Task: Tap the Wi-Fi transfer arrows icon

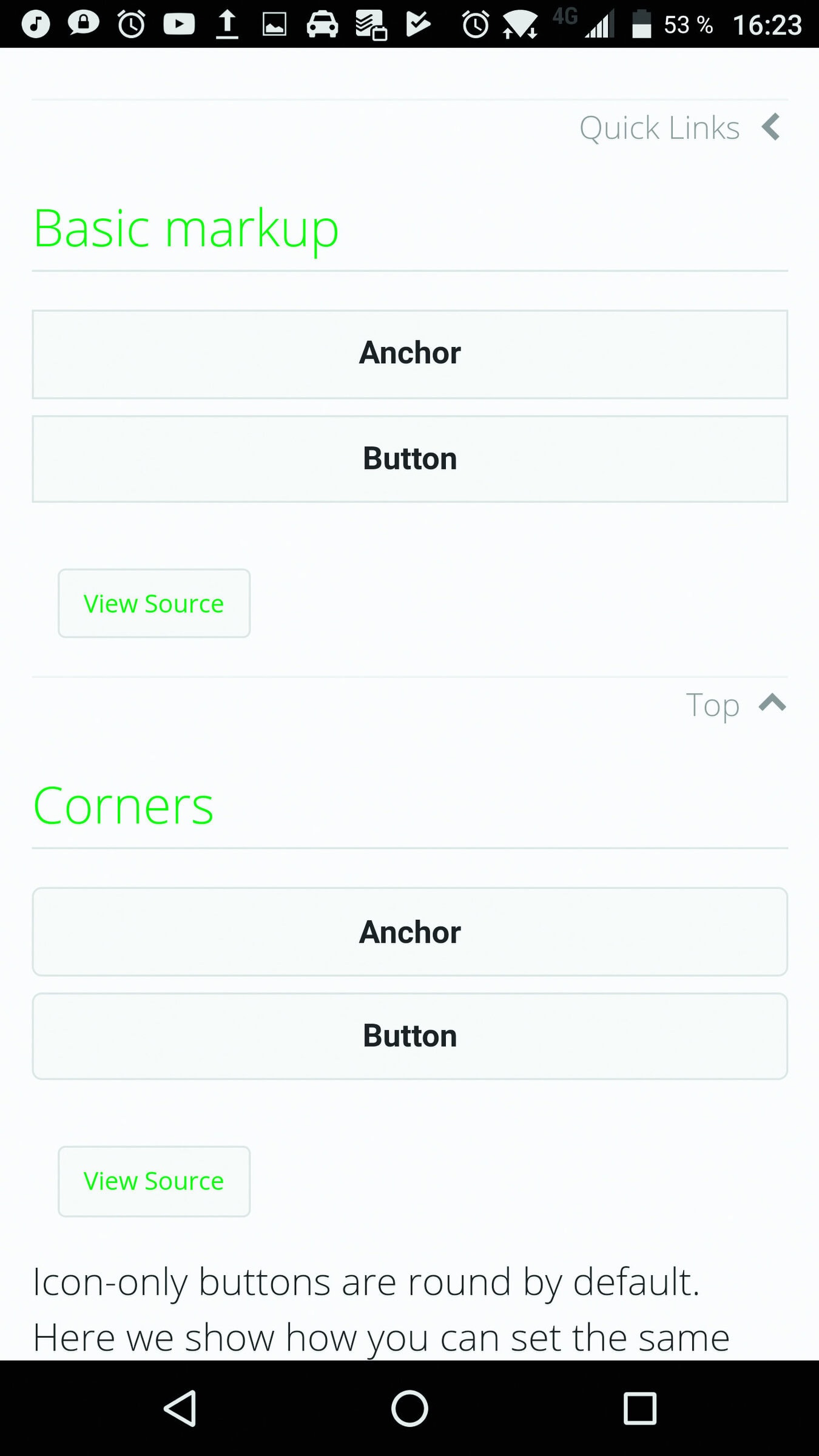Action: point(519,23)
